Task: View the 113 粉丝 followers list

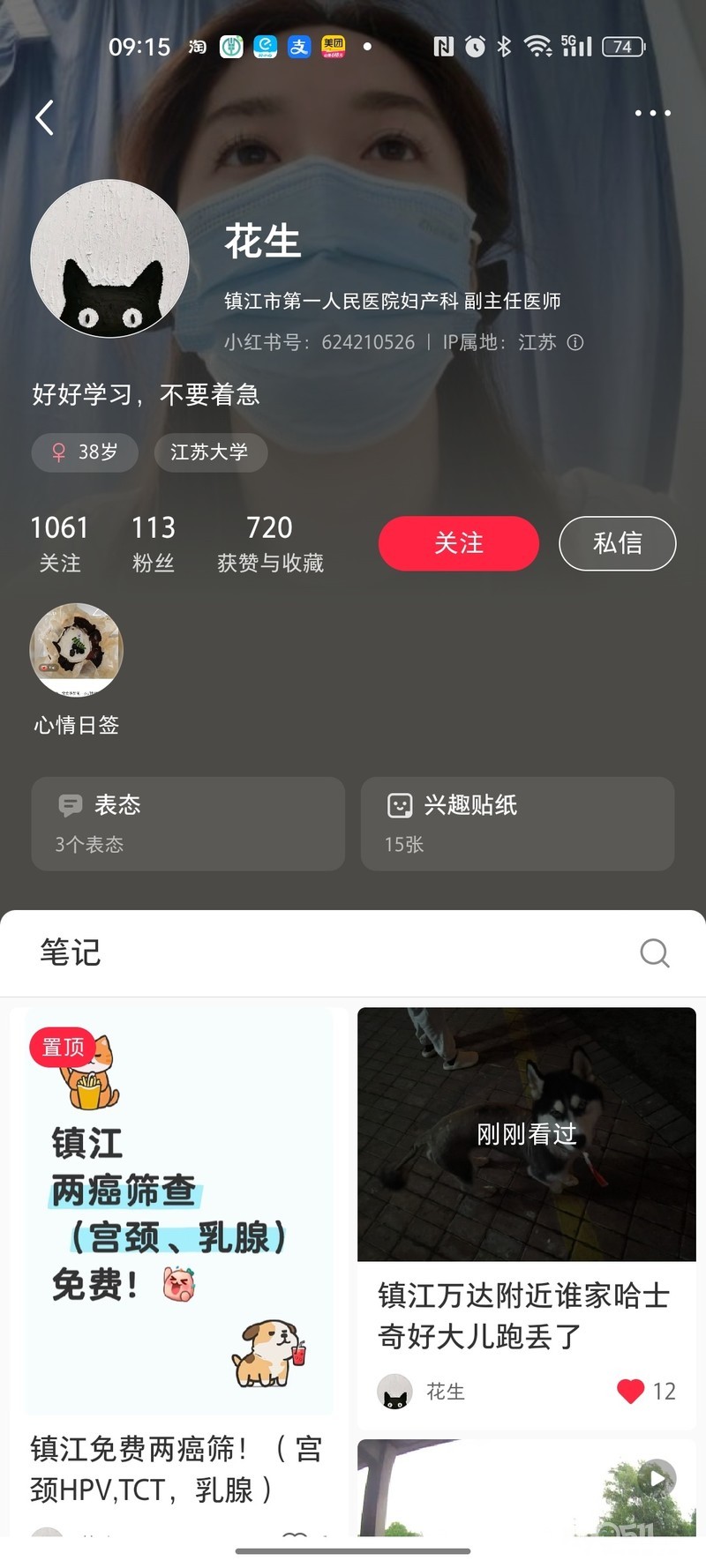Action: click(x=153, y=543)
